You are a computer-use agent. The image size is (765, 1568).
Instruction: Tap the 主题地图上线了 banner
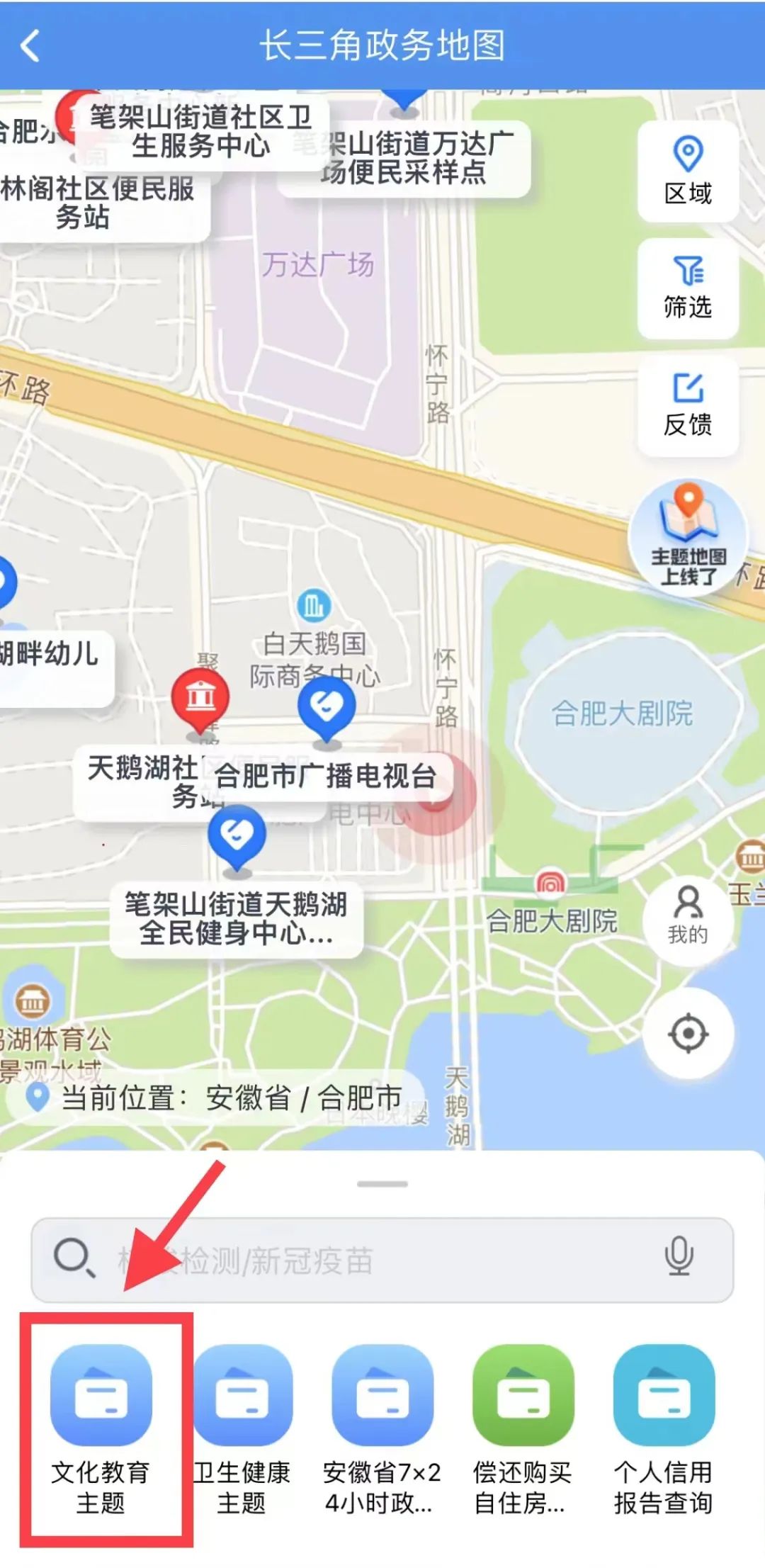point(687,536)
